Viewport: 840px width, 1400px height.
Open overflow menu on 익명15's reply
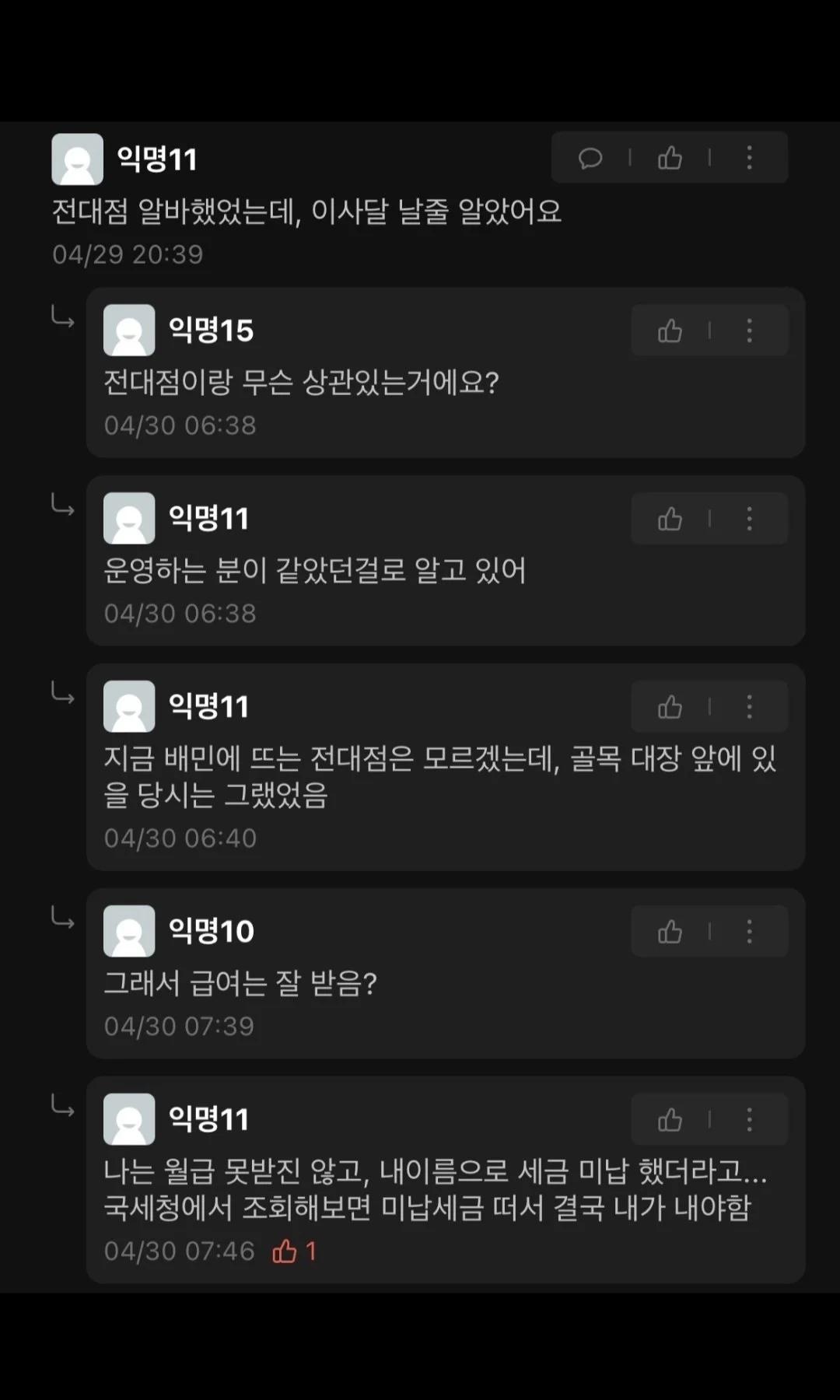[749, 331]
